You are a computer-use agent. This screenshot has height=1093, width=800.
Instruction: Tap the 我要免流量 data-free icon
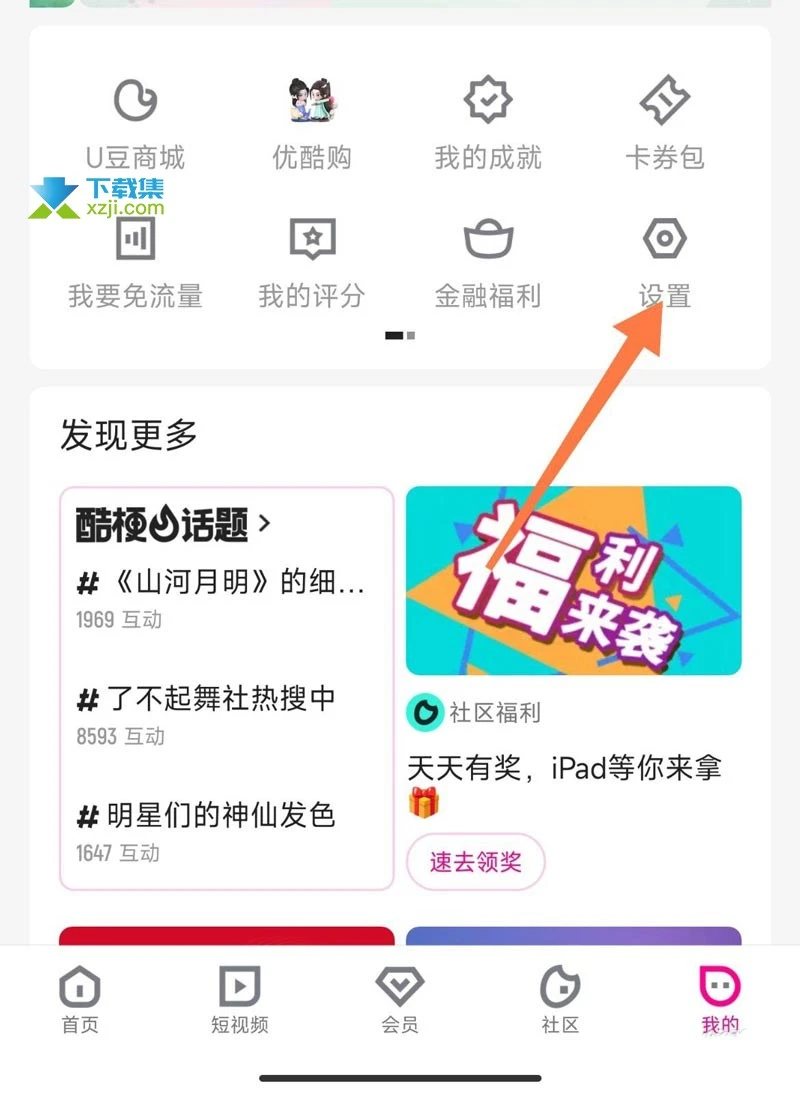(x=134, y=238)
